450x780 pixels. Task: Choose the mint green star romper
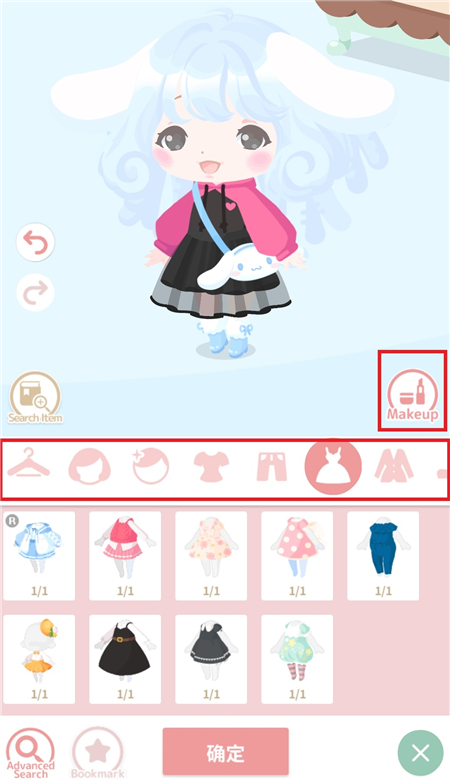(297, 659)
